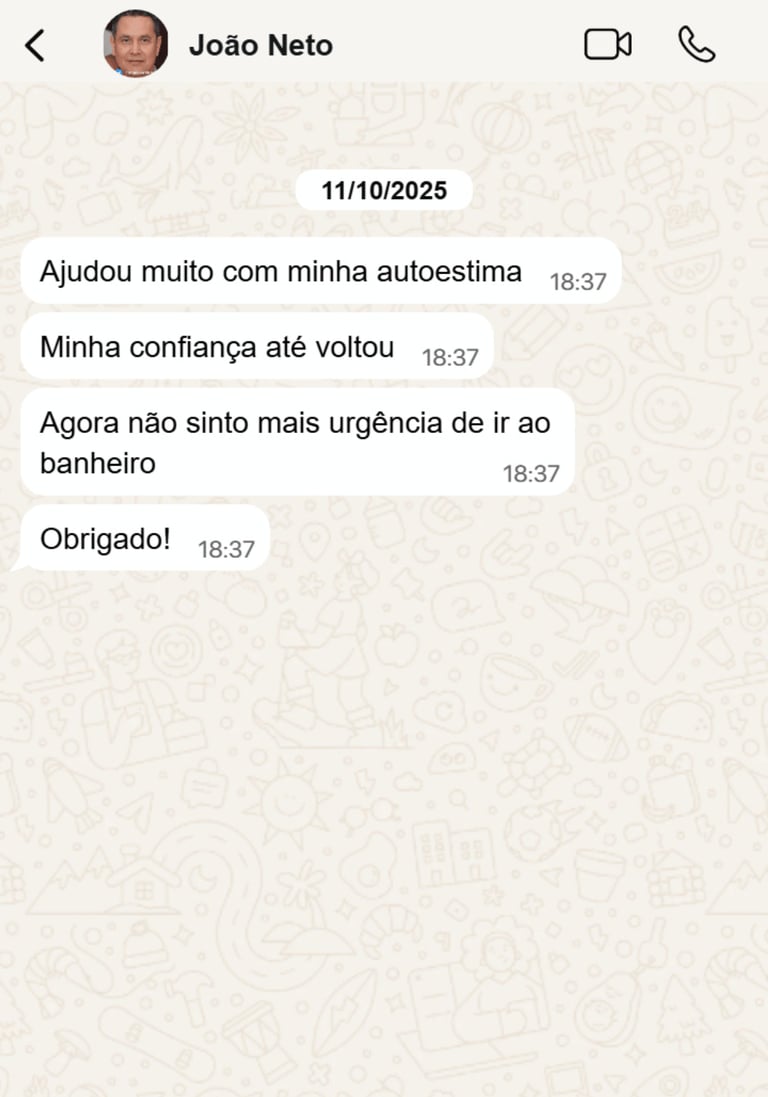This screenshot has height=1097, width=768.
Task: Select the first message timestamp
Action: (579, 281)
